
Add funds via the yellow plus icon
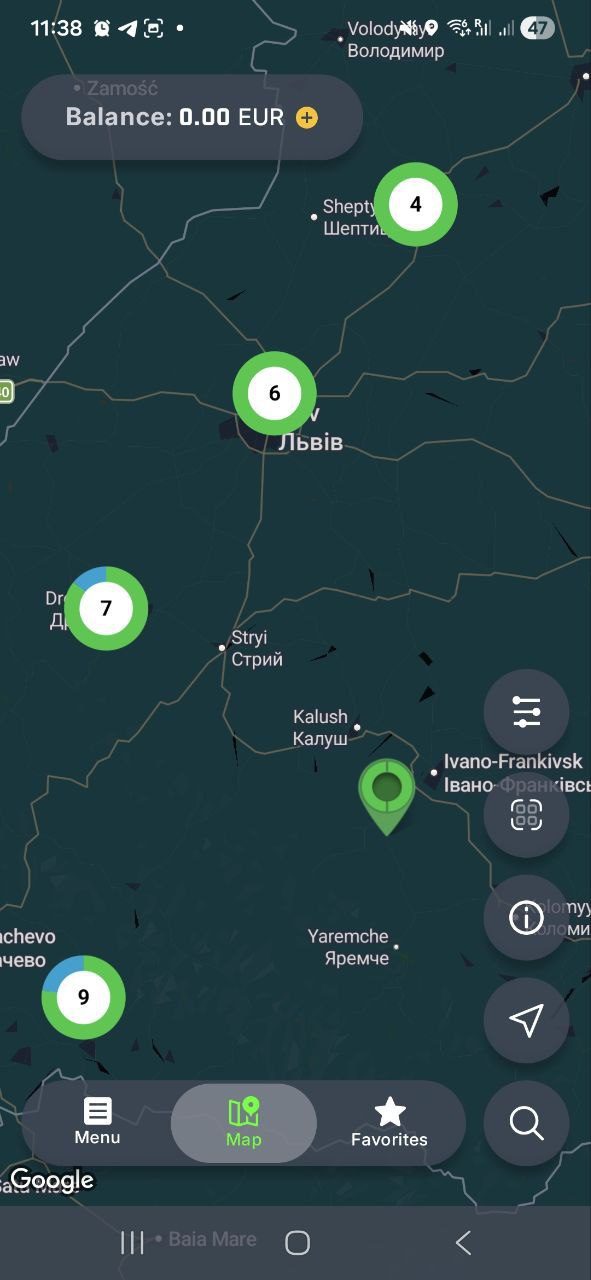click(307, 118)
